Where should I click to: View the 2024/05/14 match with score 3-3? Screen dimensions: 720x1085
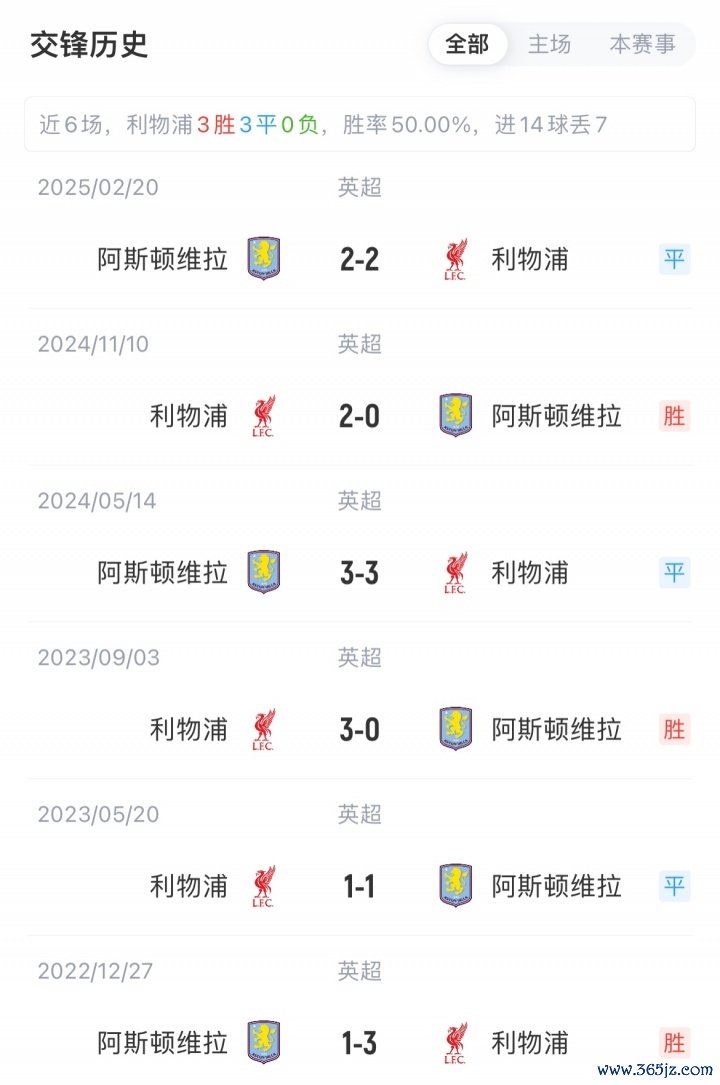click(359, 573)
